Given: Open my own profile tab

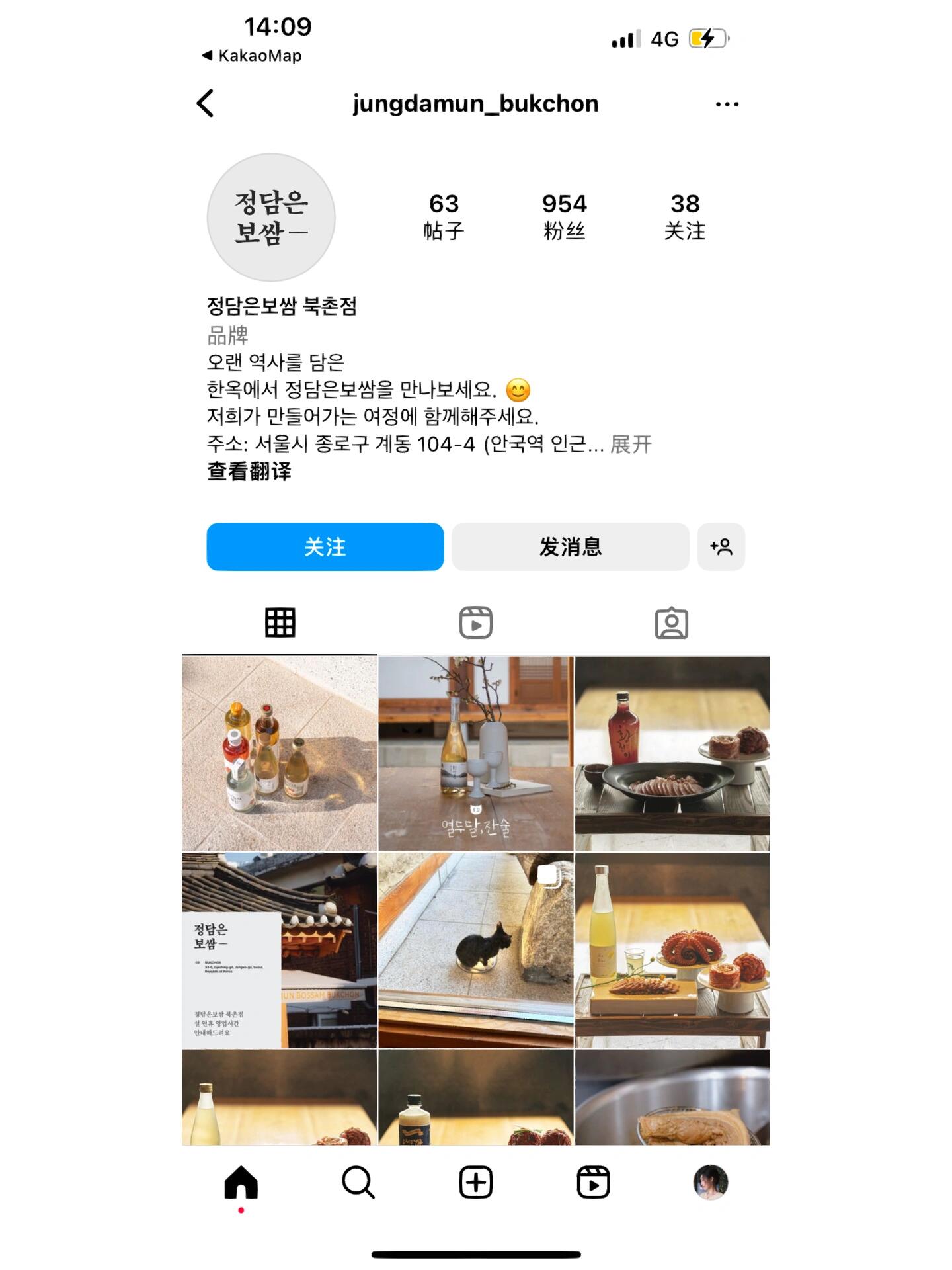Looking at the screenshot, I should (710, 1183).
